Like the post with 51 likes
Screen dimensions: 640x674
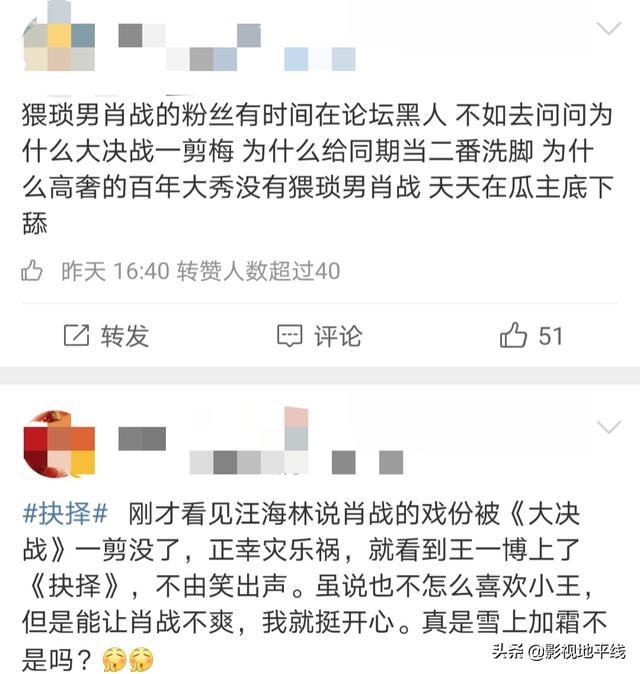click(x=531, y=336)
